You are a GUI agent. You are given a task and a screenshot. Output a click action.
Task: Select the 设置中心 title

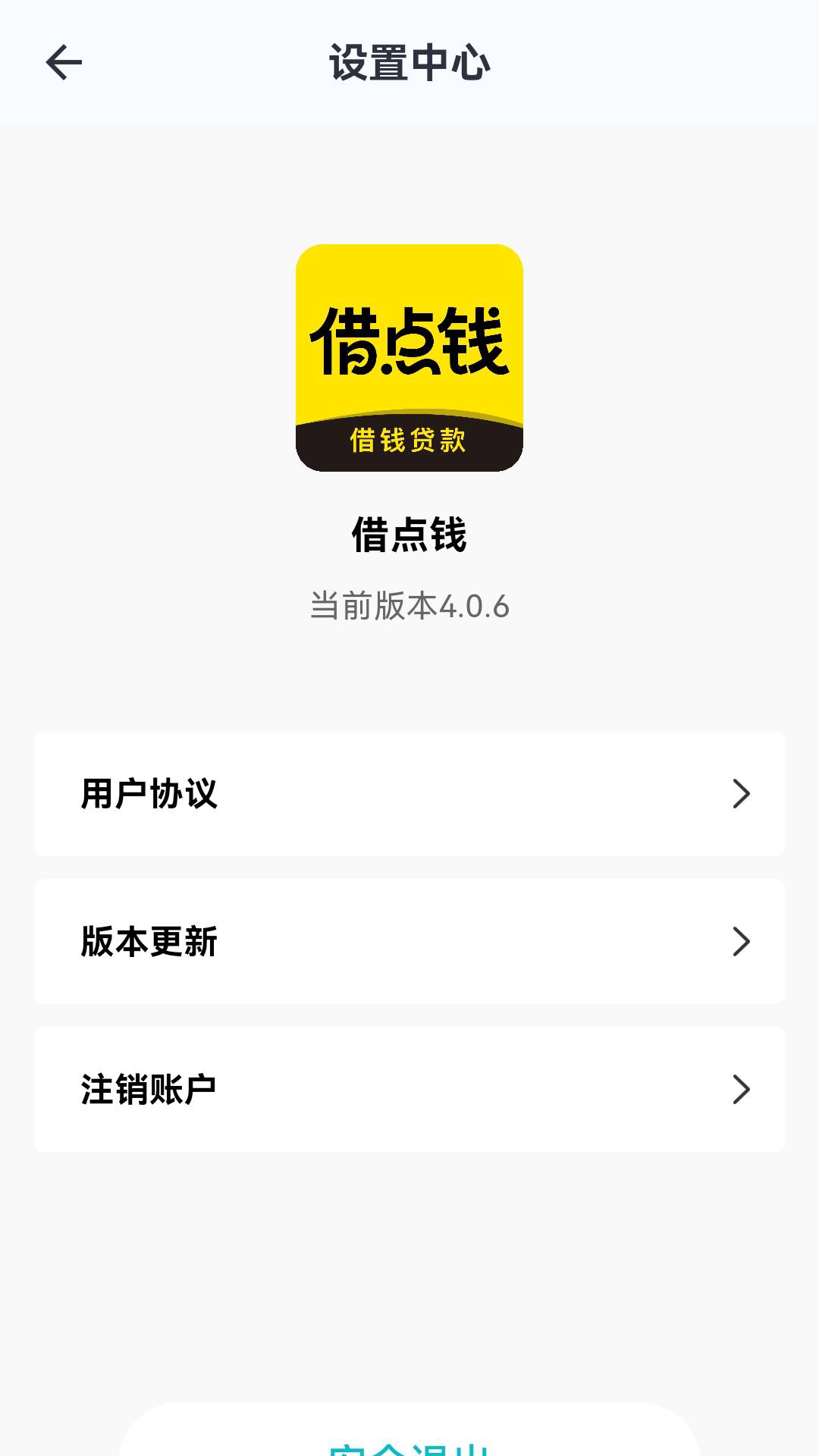click(409, 64)
